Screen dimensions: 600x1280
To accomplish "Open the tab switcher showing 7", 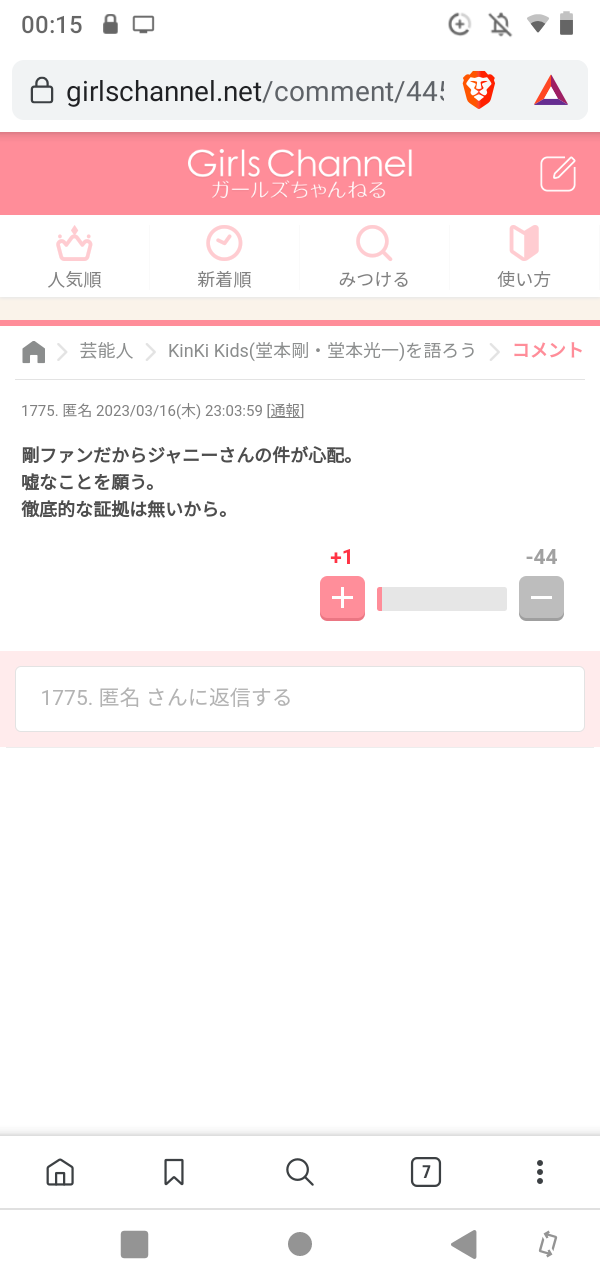I will tap(426, 1172).
